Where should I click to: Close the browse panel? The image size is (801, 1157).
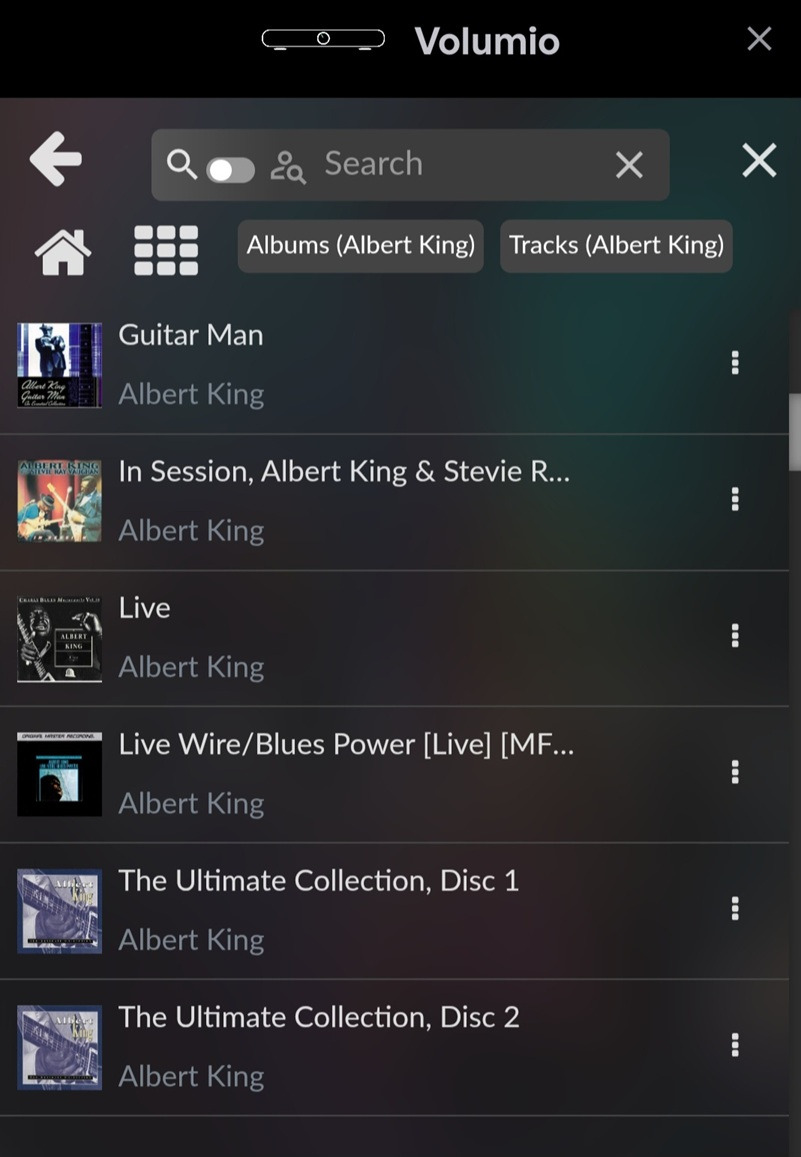click(x=759, y=160)
